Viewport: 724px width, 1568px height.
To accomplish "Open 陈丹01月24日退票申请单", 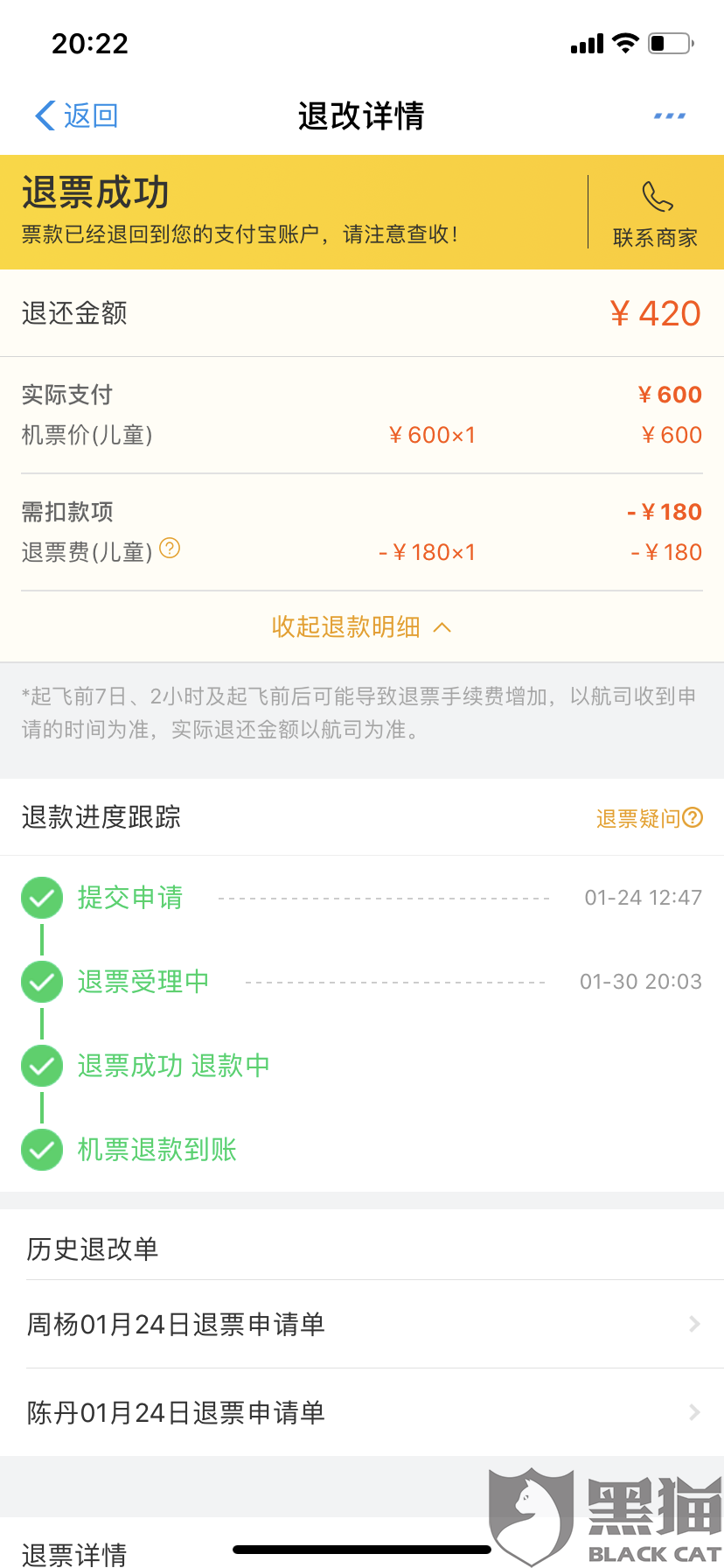I will coord(362,1412).
